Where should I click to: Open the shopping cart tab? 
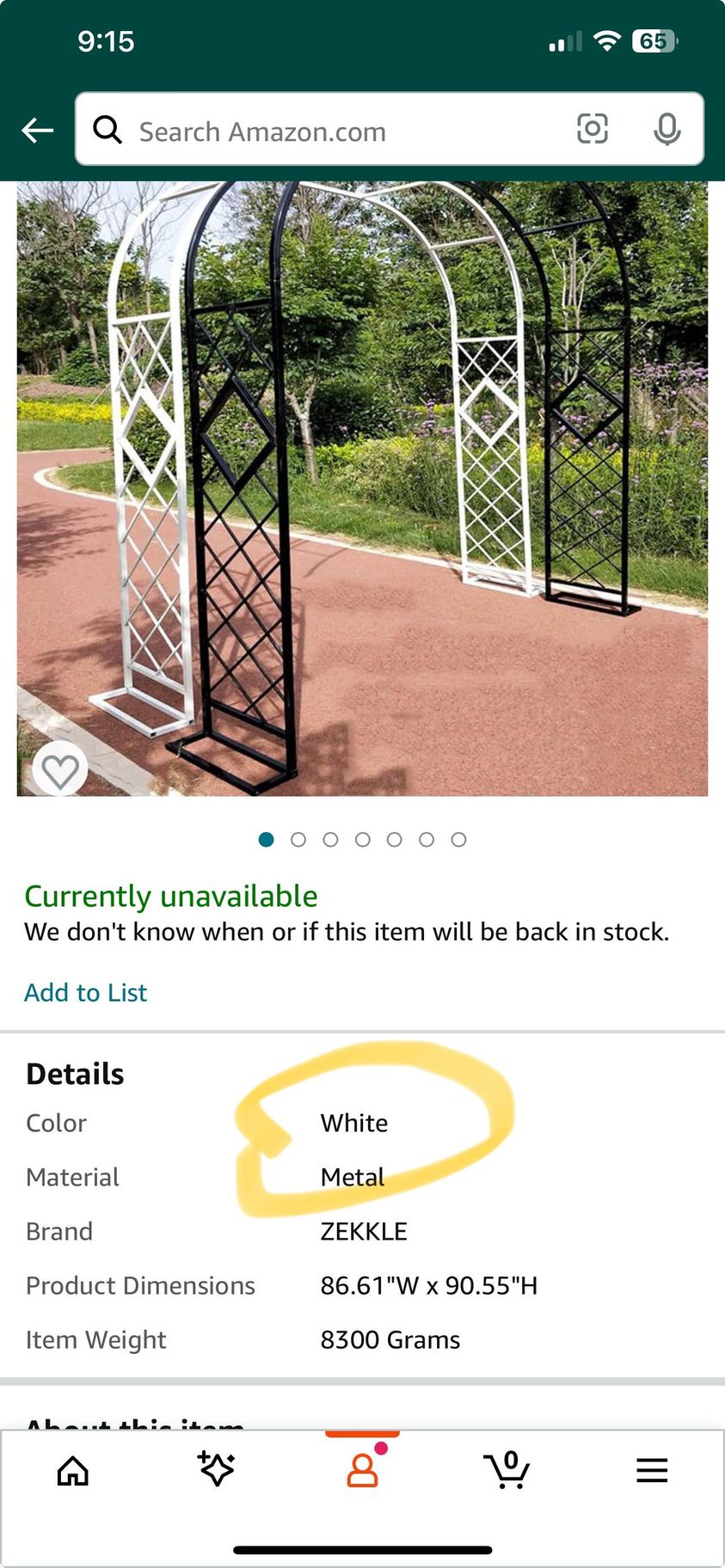point(507,1469)
